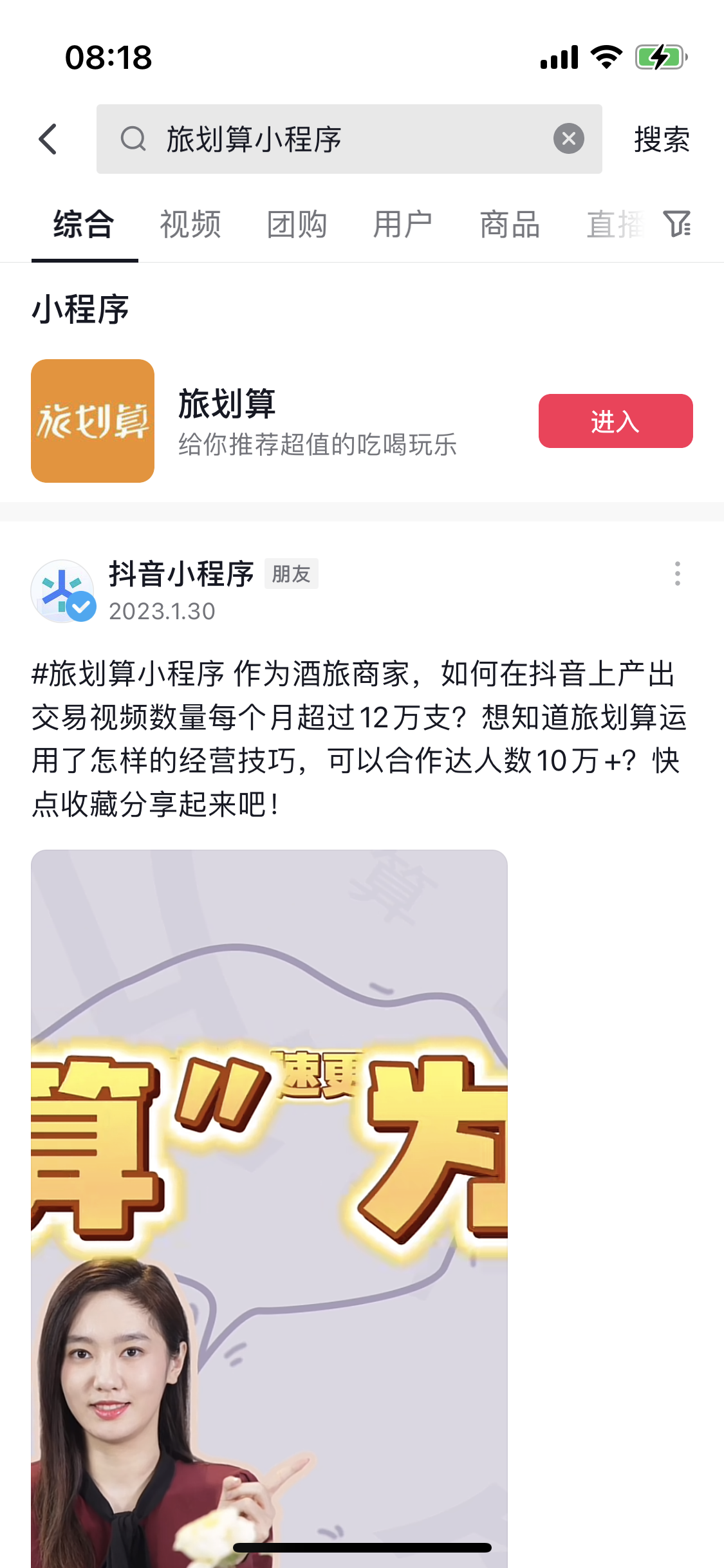Tap 进入 to enter 旅划算 mini program
This screenshot has height=1568, width=724.
click(615, 421)
